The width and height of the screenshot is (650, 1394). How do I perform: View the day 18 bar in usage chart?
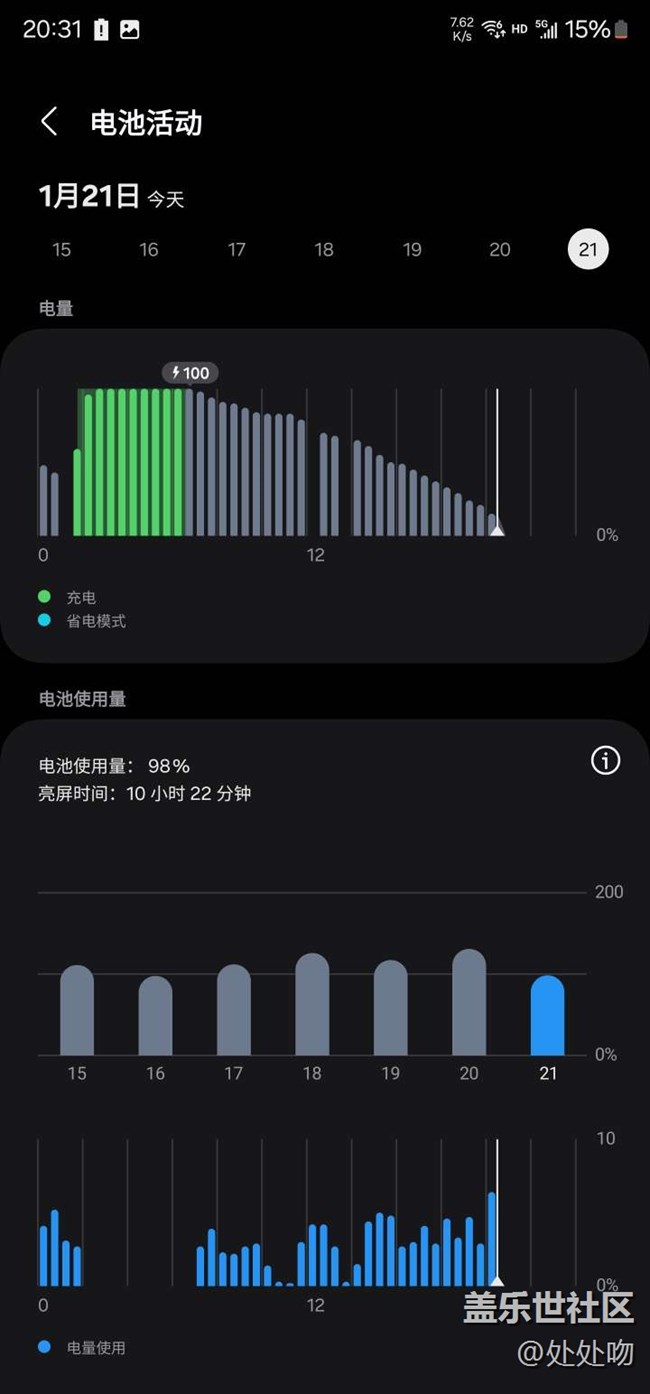[x=312, y=1005]
